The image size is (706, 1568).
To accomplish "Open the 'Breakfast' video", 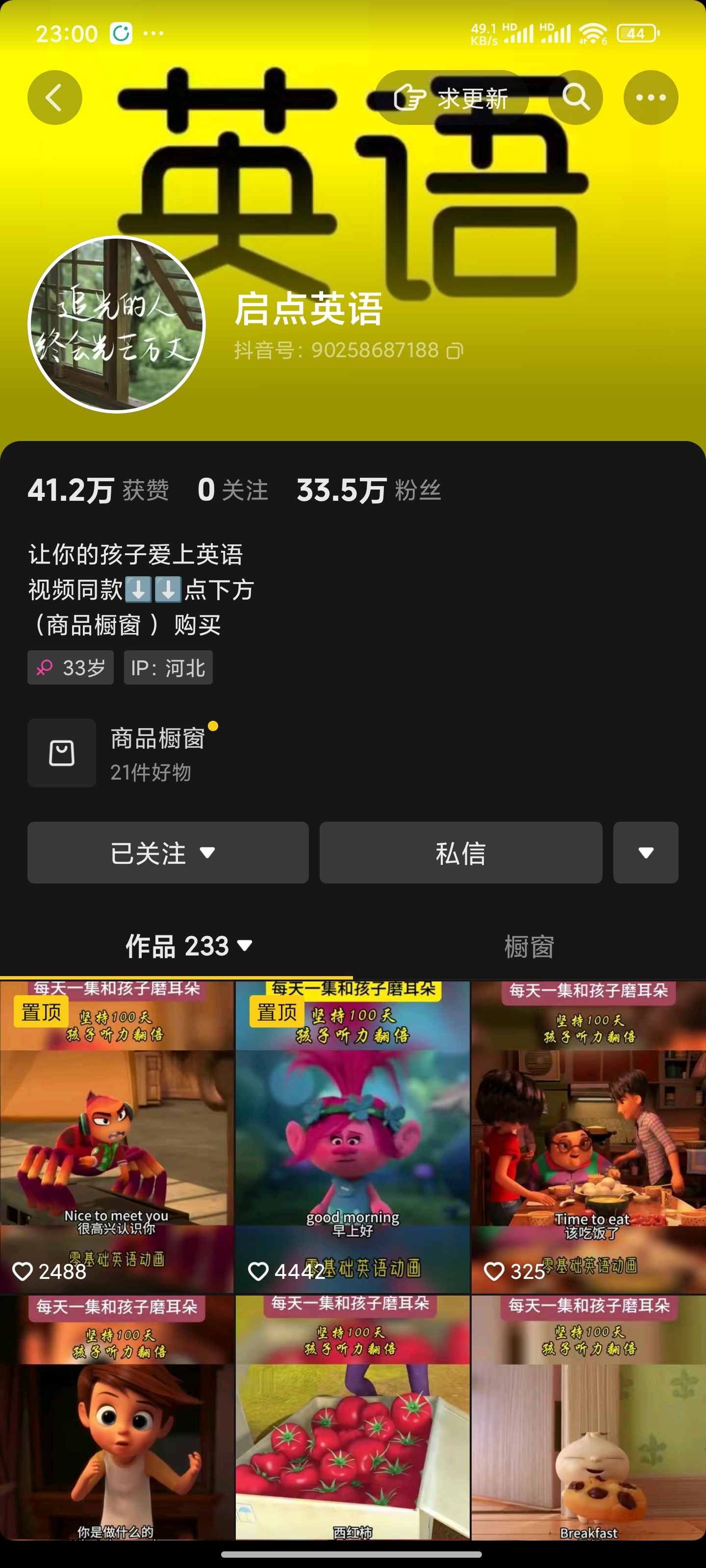I will point(588,1418).
